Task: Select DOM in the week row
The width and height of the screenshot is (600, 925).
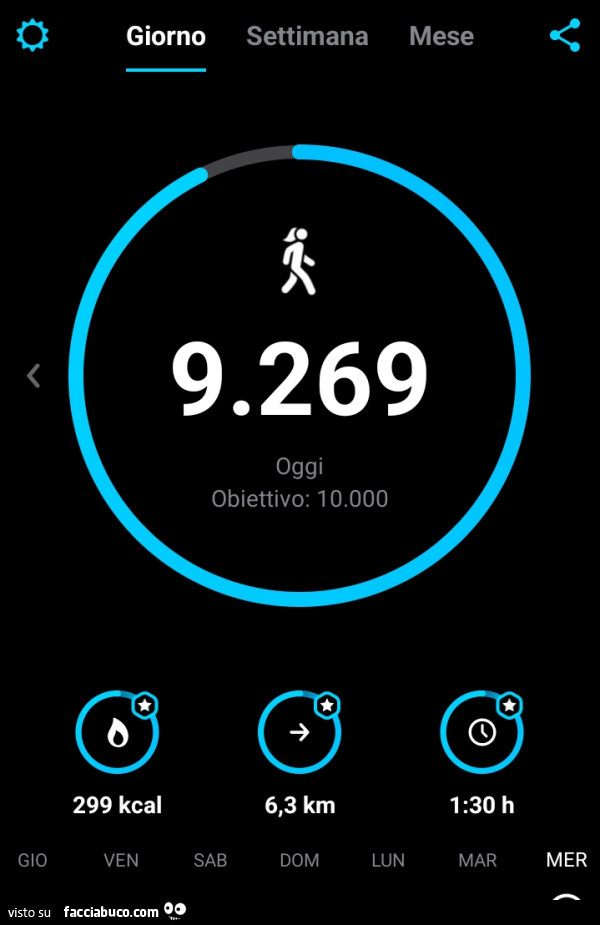Action: tap(299, 860)
